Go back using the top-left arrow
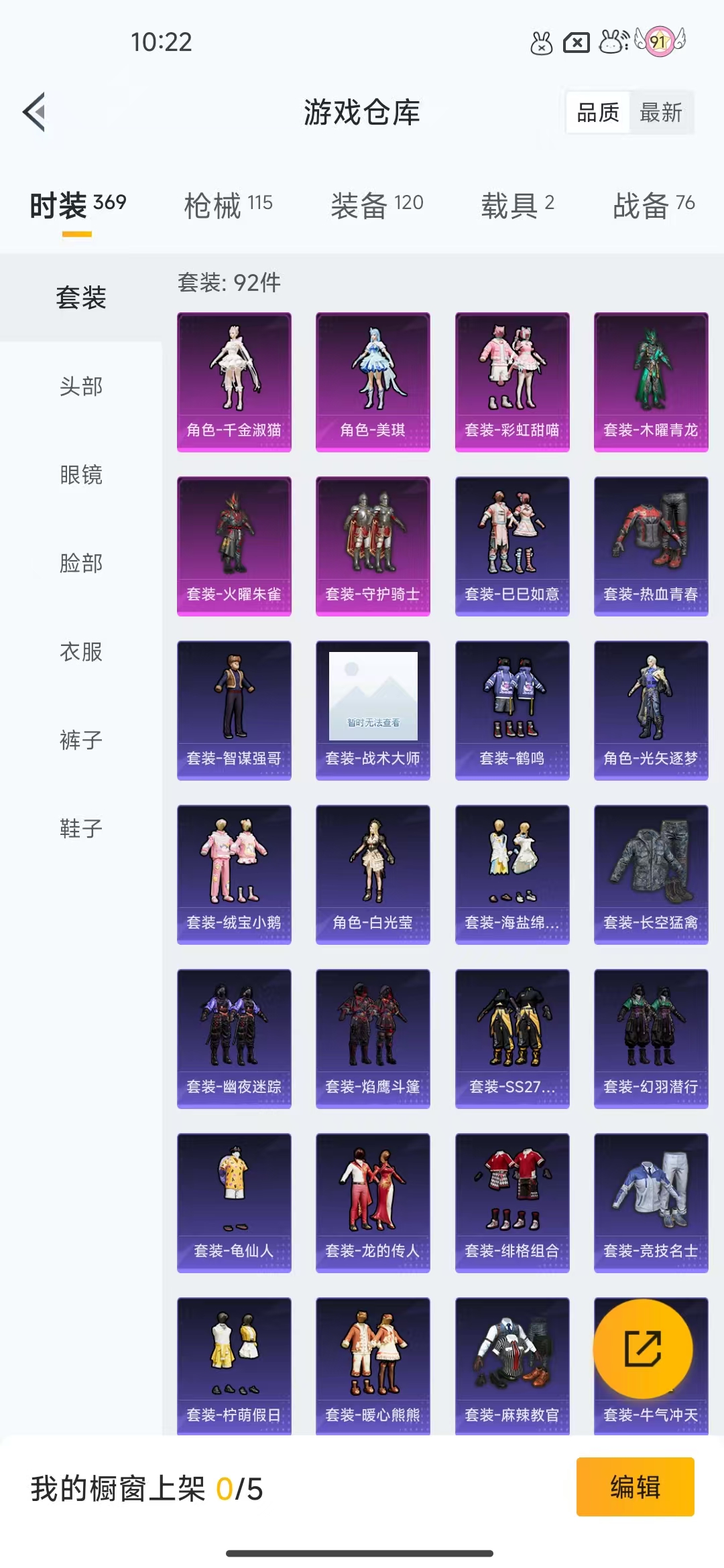The width and height of the screenshot is (724, 1568). click(x=34, y=112)
